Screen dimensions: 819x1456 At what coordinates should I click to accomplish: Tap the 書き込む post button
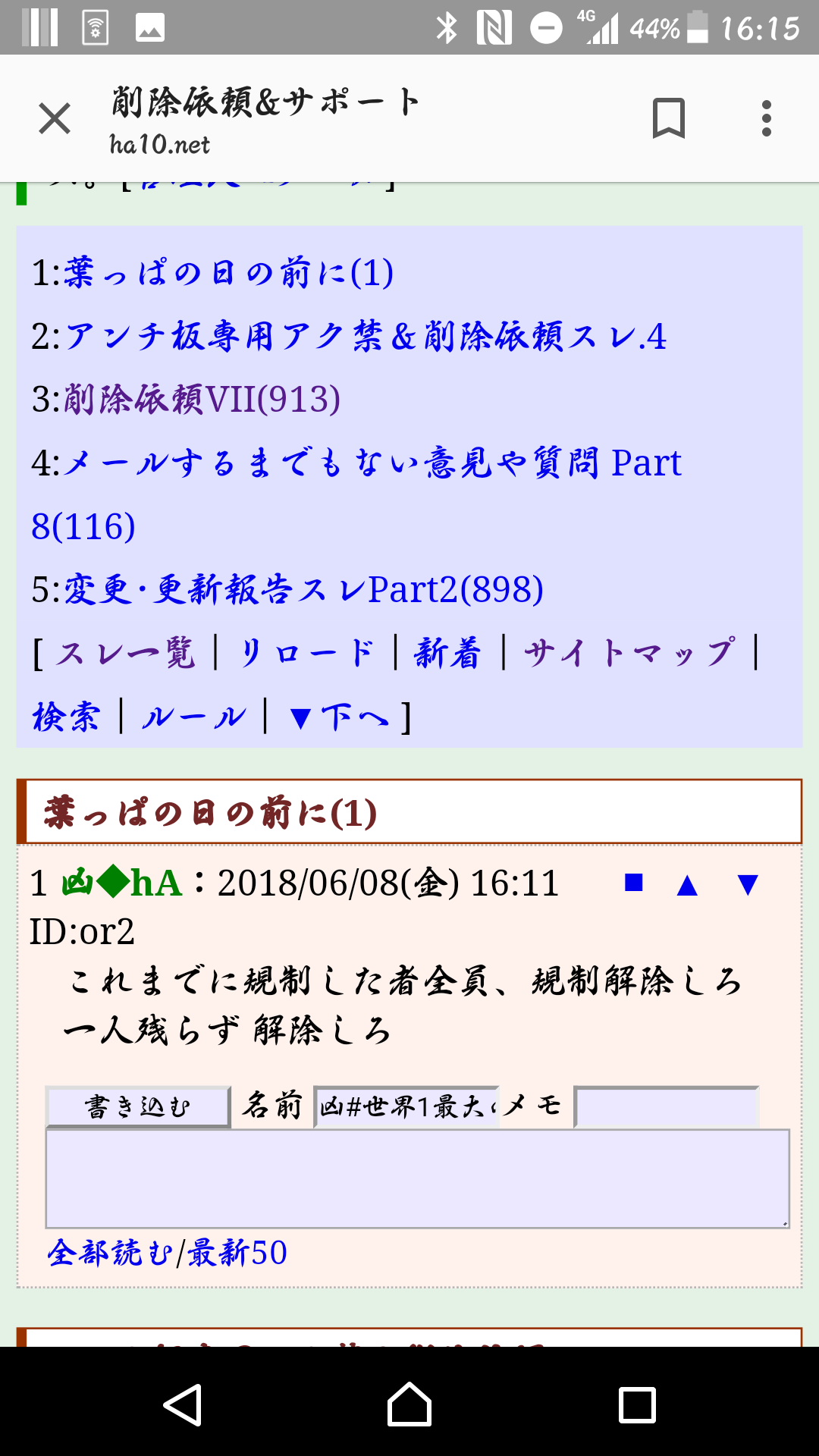138,1107
